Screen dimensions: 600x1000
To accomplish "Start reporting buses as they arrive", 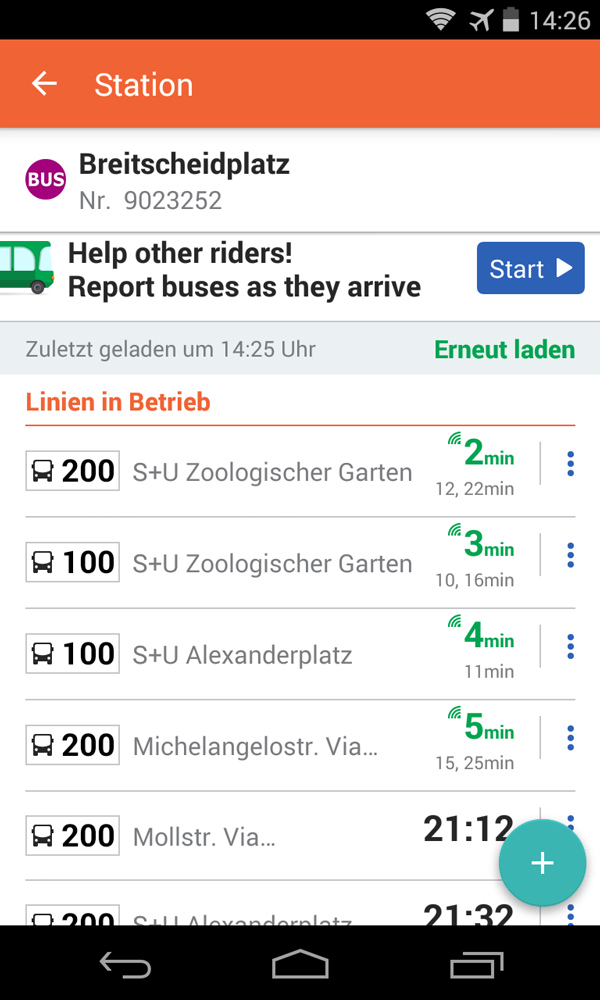I will [530, 268].
